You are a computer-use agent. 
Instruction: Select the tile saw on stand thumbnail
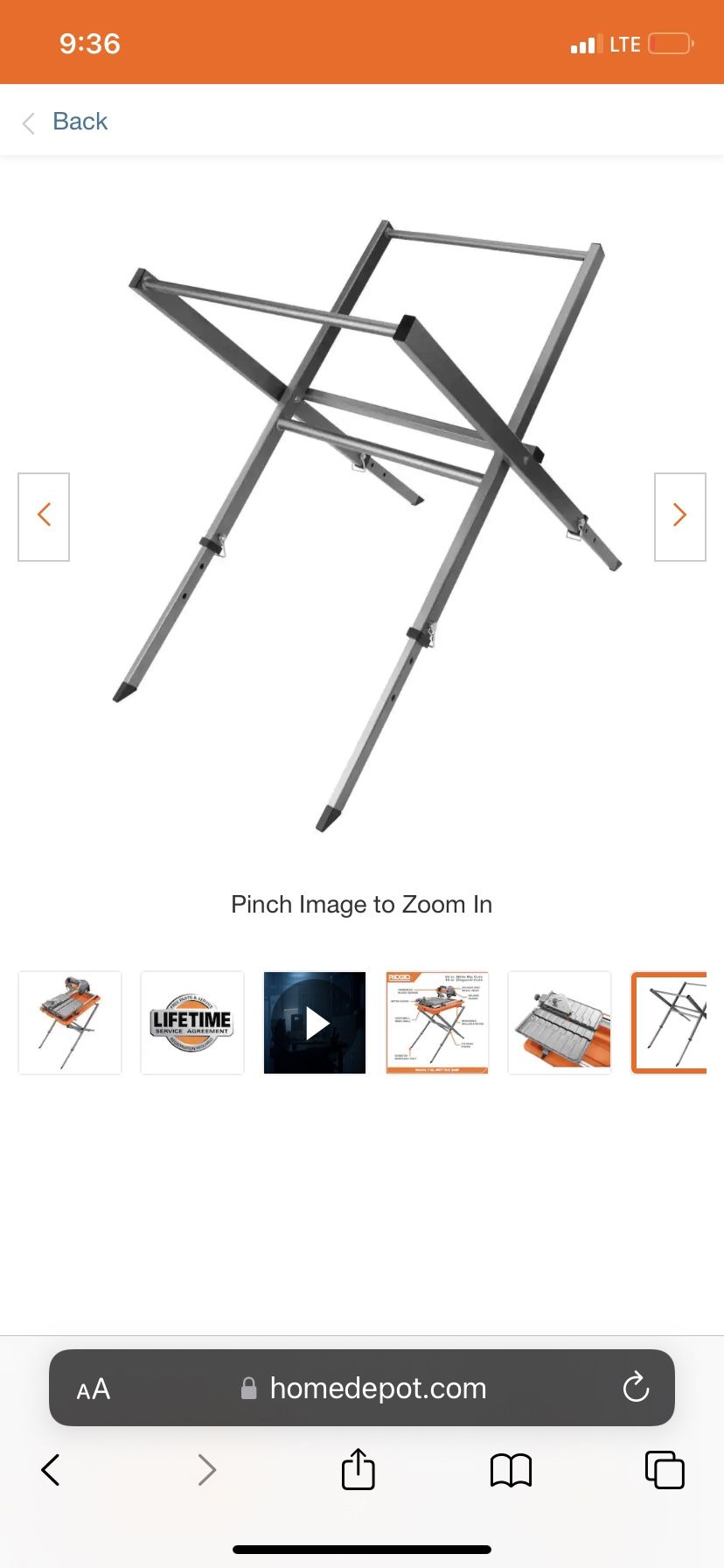tap(70, 1022)
